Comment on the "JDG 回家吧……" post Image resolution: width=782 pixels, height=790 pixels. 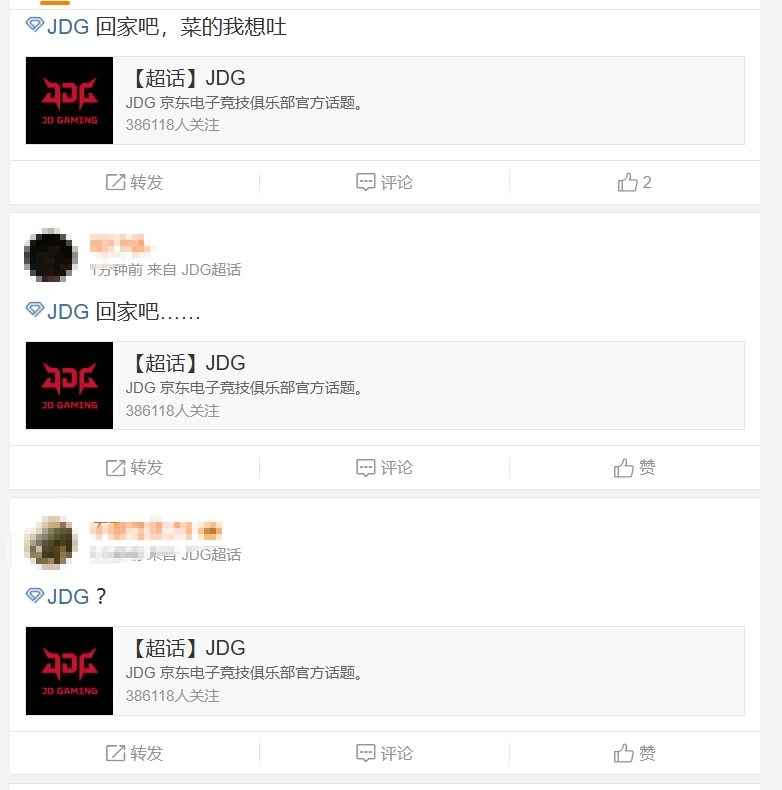pos(384,467)
